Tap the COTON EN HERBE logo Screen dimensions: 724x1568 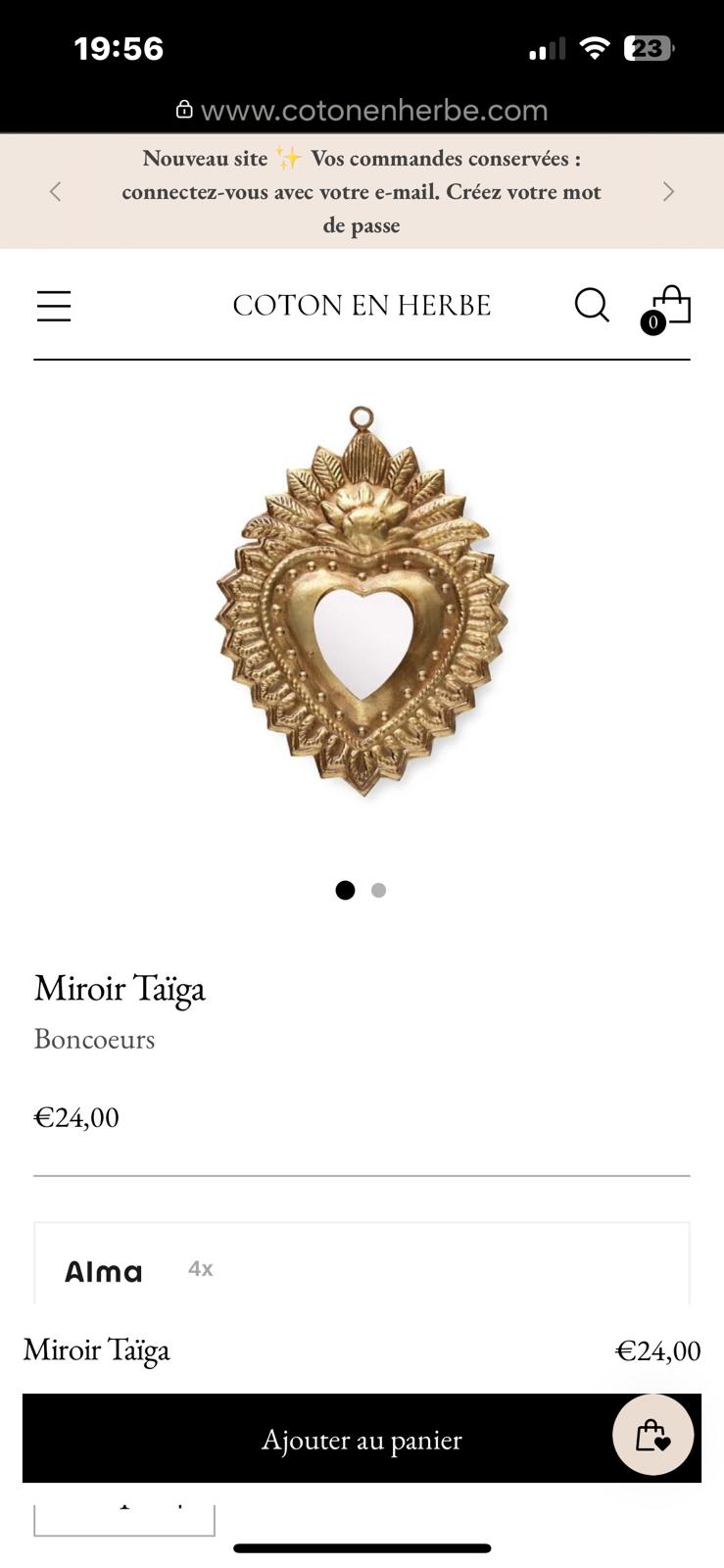click(362, 305)
